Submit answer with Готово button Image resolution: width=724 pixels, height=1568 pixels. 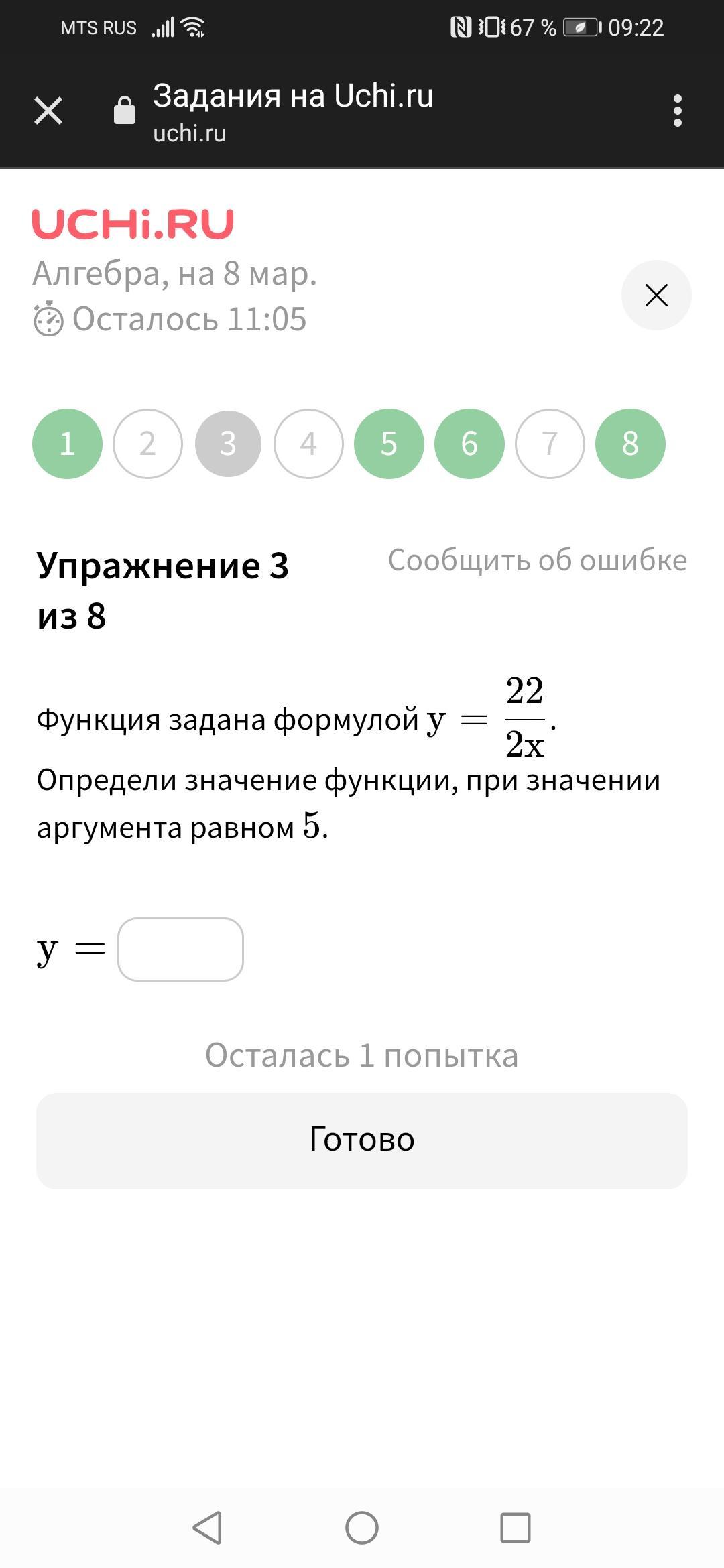(x=362, y=1141)
